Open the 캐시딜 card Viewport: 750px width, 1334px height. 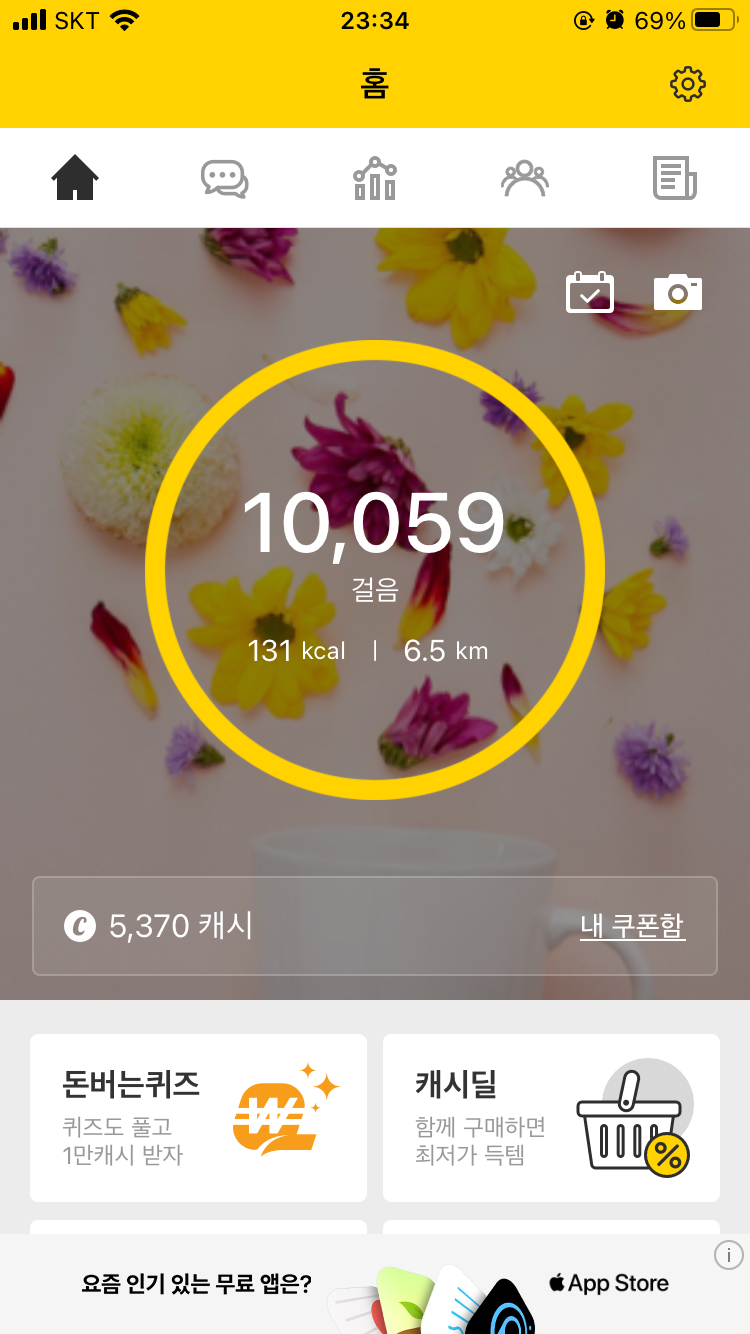[x=551, y=1118]
